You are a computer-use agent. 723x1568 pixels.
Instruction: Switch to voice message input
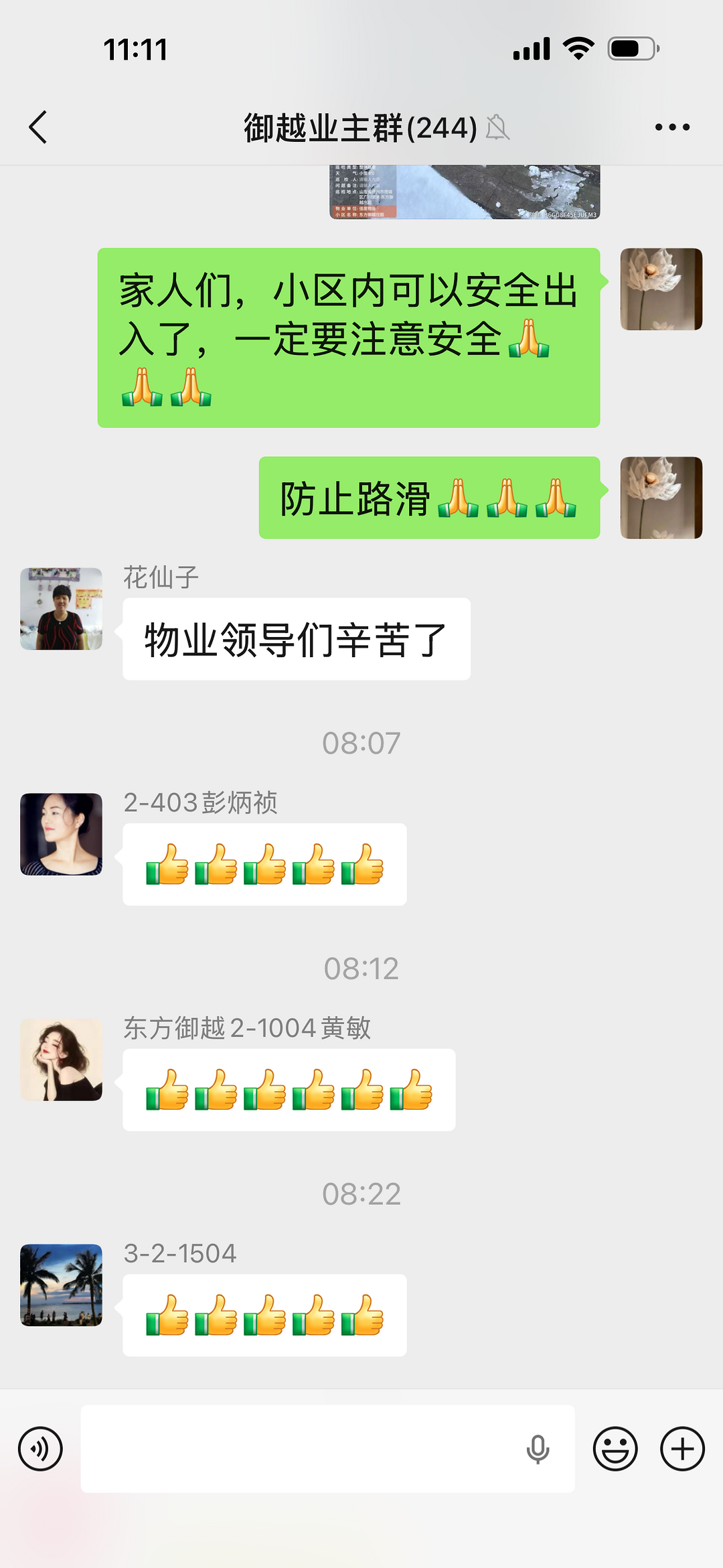(x=40, y=1449)
